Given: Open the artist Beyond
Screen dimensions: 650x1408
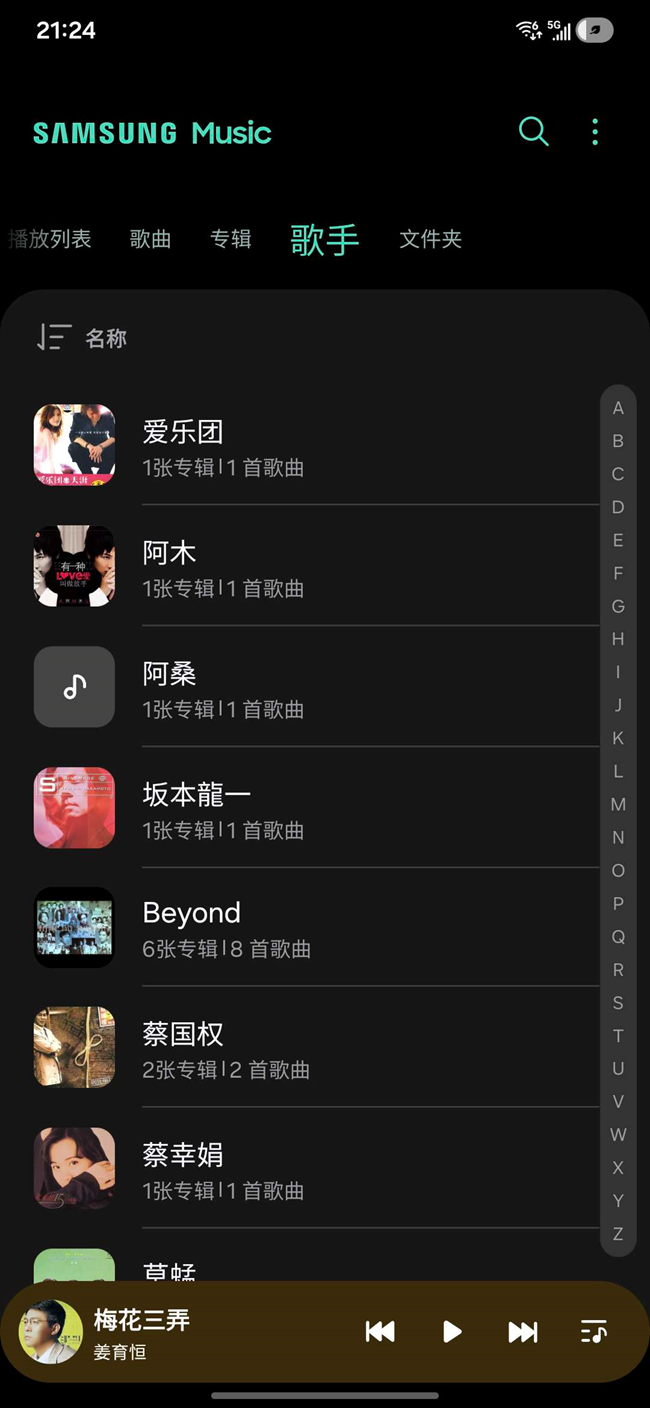Looking at the screenshot, I should pyautogui.click(x=300, y=928).
